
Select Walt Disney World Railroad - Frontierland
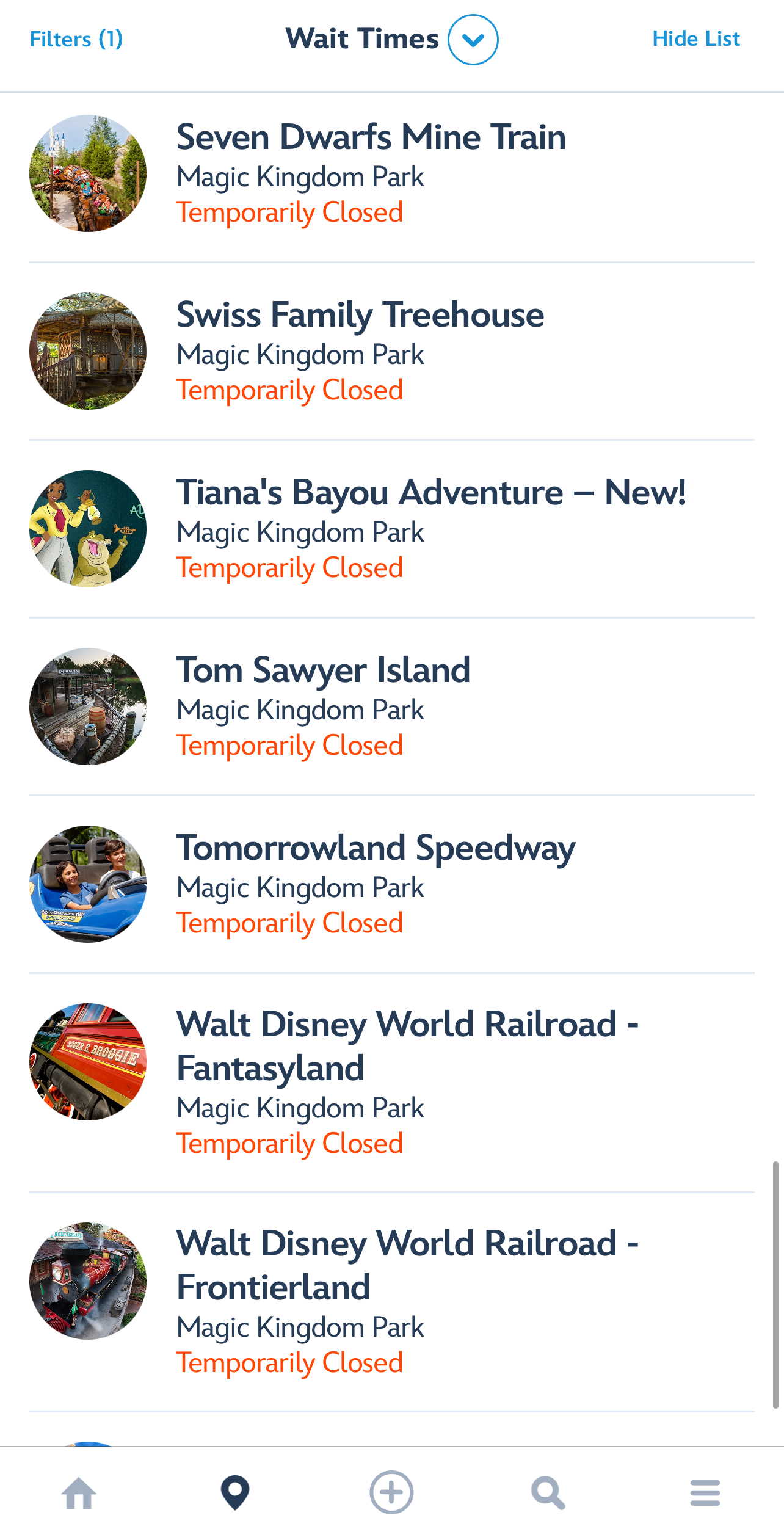pyautogui.click(x=407, y=1265)
